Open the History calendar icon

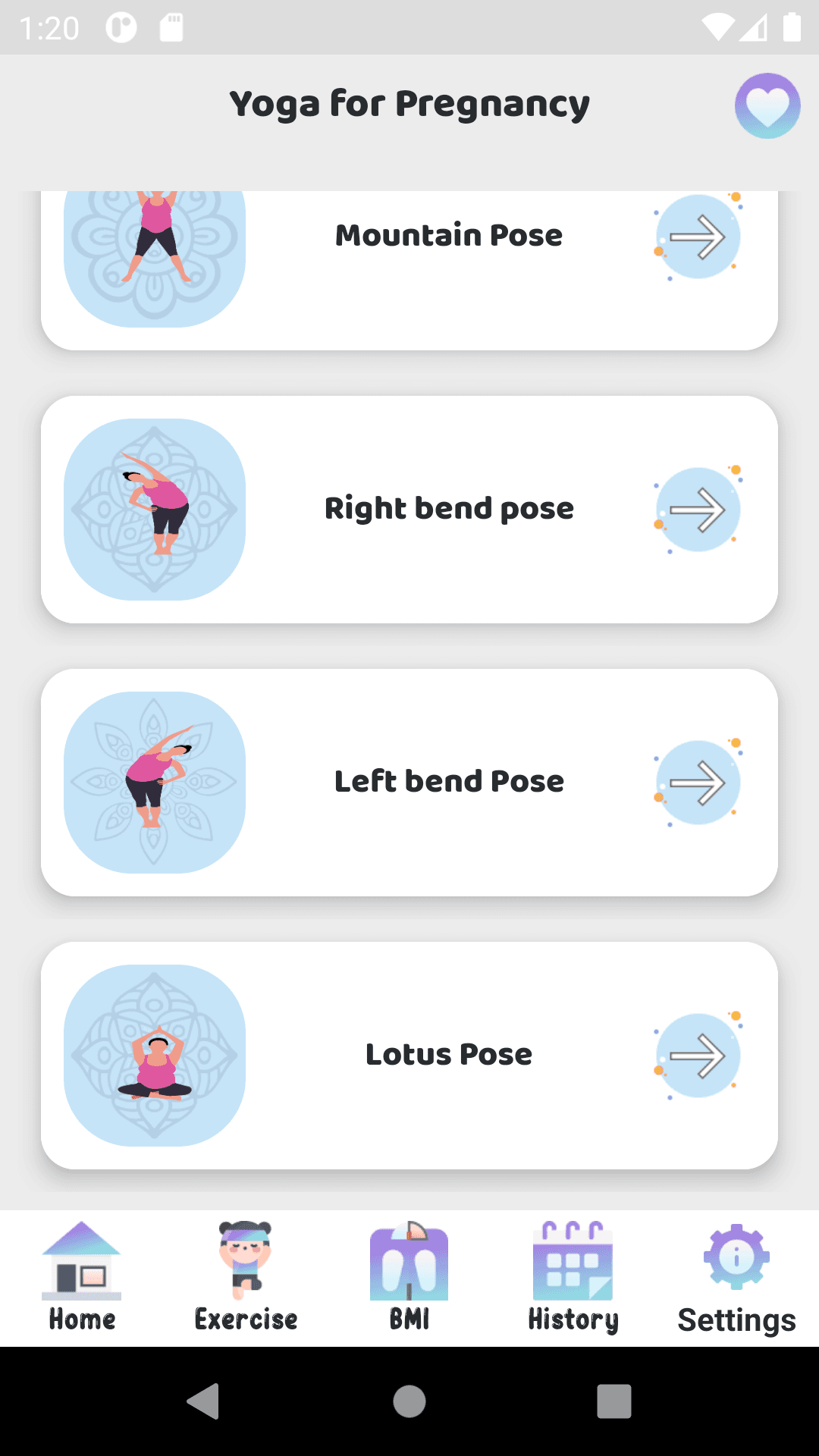coord(572,1261)
